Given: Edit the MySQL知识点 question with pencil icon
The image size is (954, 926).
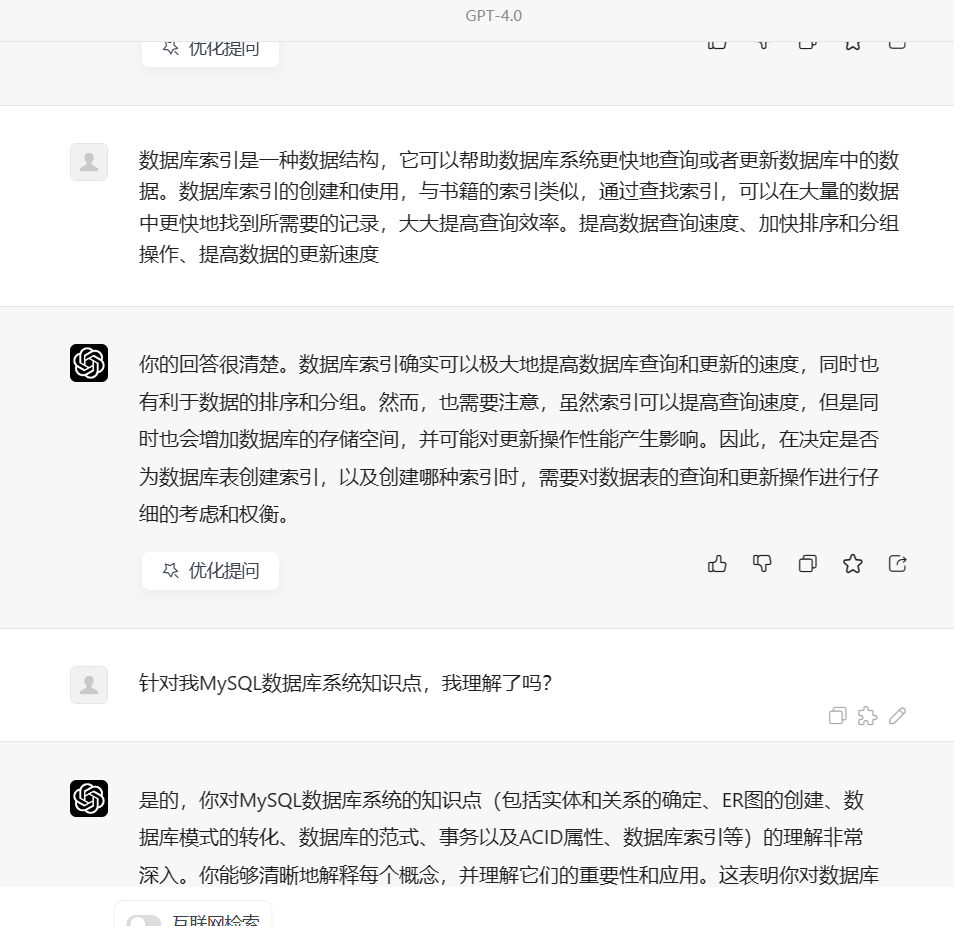Looking at the screenshot, I should [897, 715].
